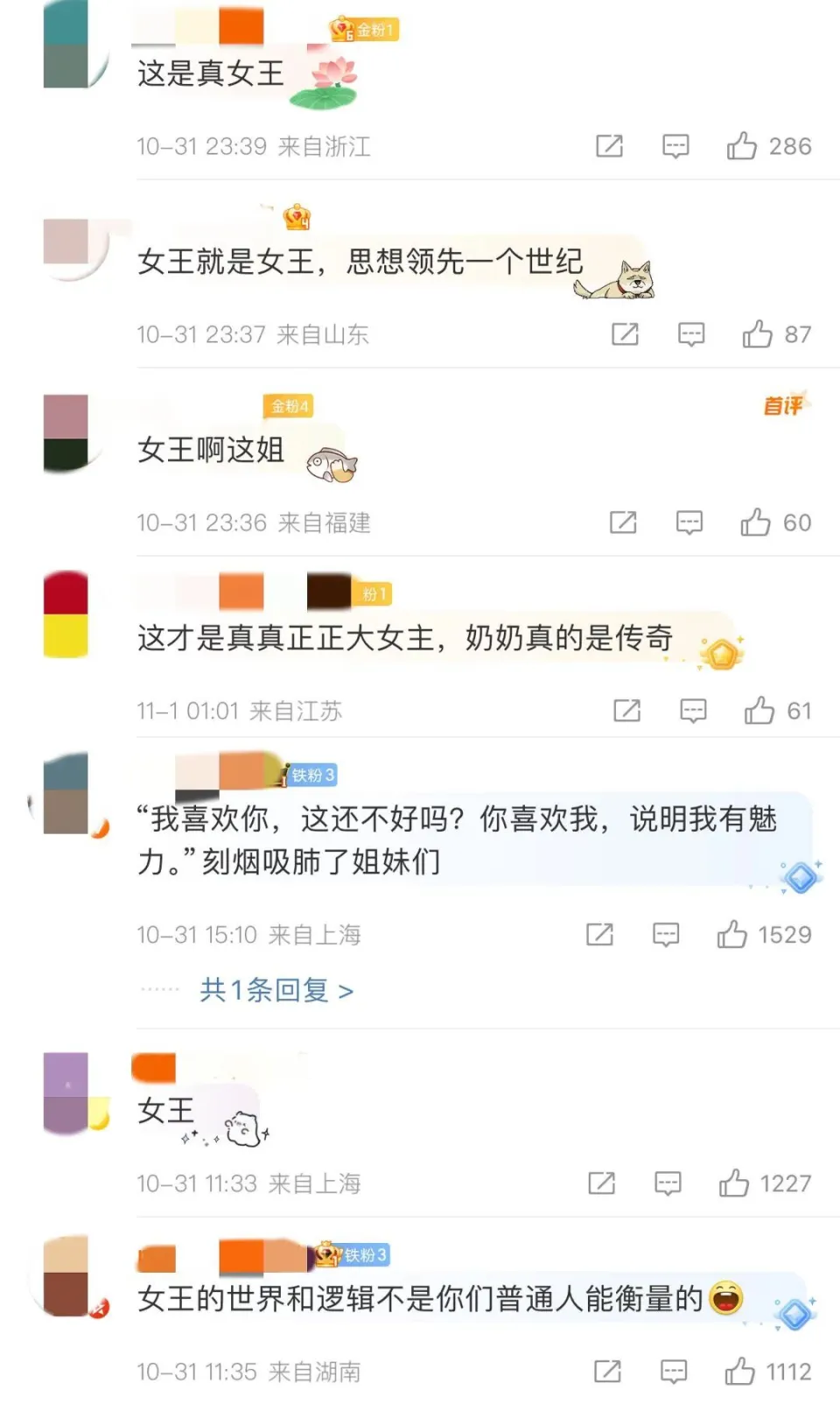Open avatar of the 这是真女王 commenter
This screenshot has width=840, height=1404.
(x=66, y=46)
